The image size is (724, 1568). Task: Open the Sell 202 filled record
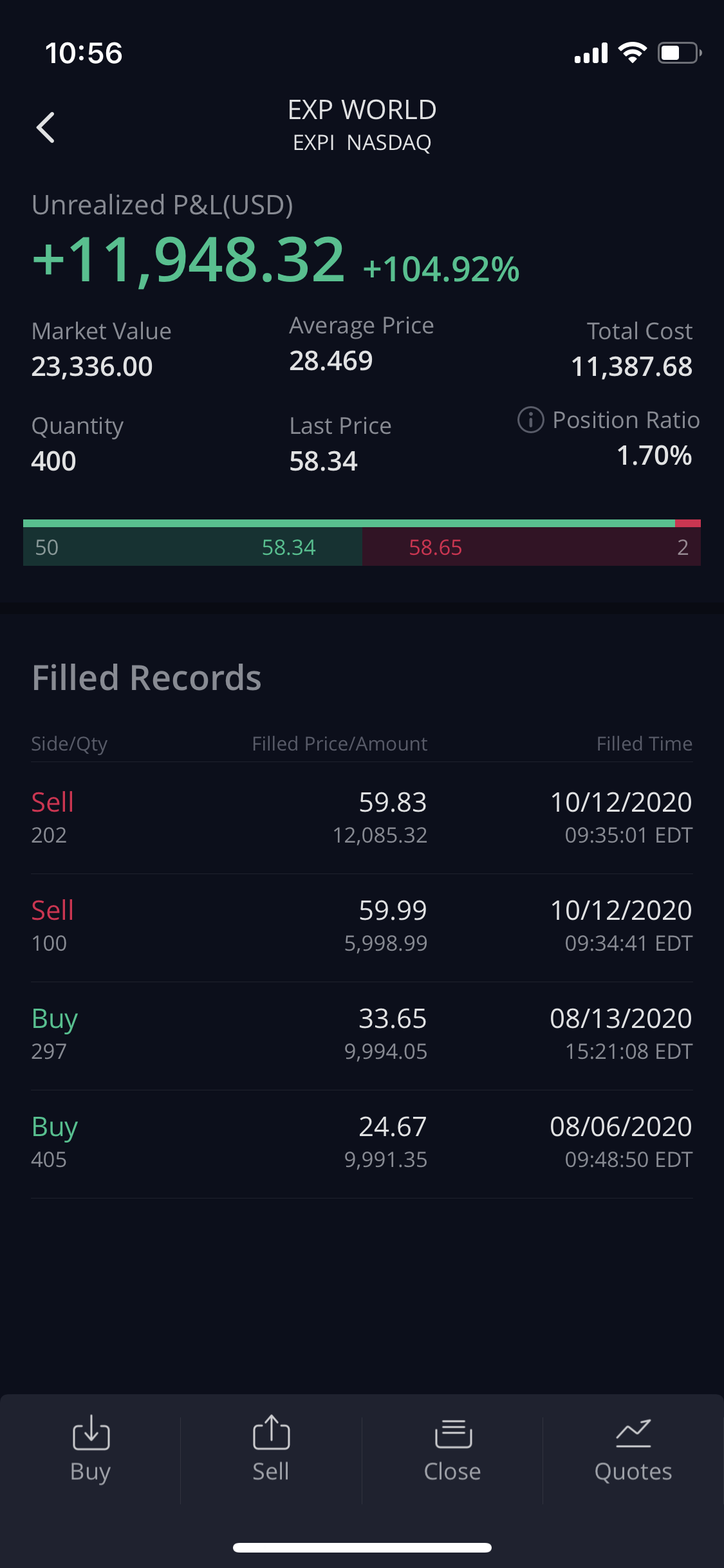(362, 817)
